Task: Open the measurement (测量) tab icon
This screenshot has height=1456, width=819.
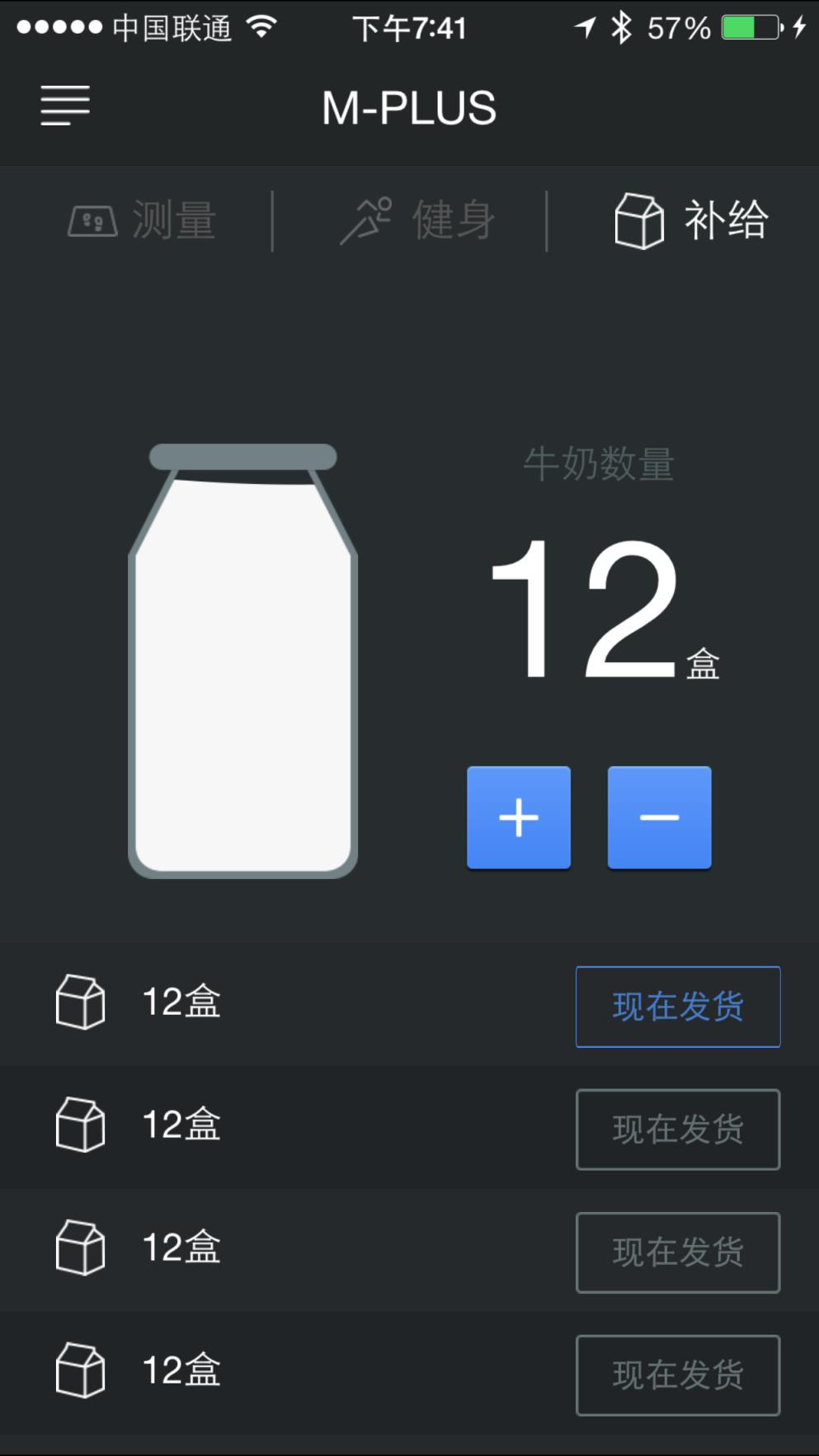Action: pyautogui.click(x=92, y=220)
